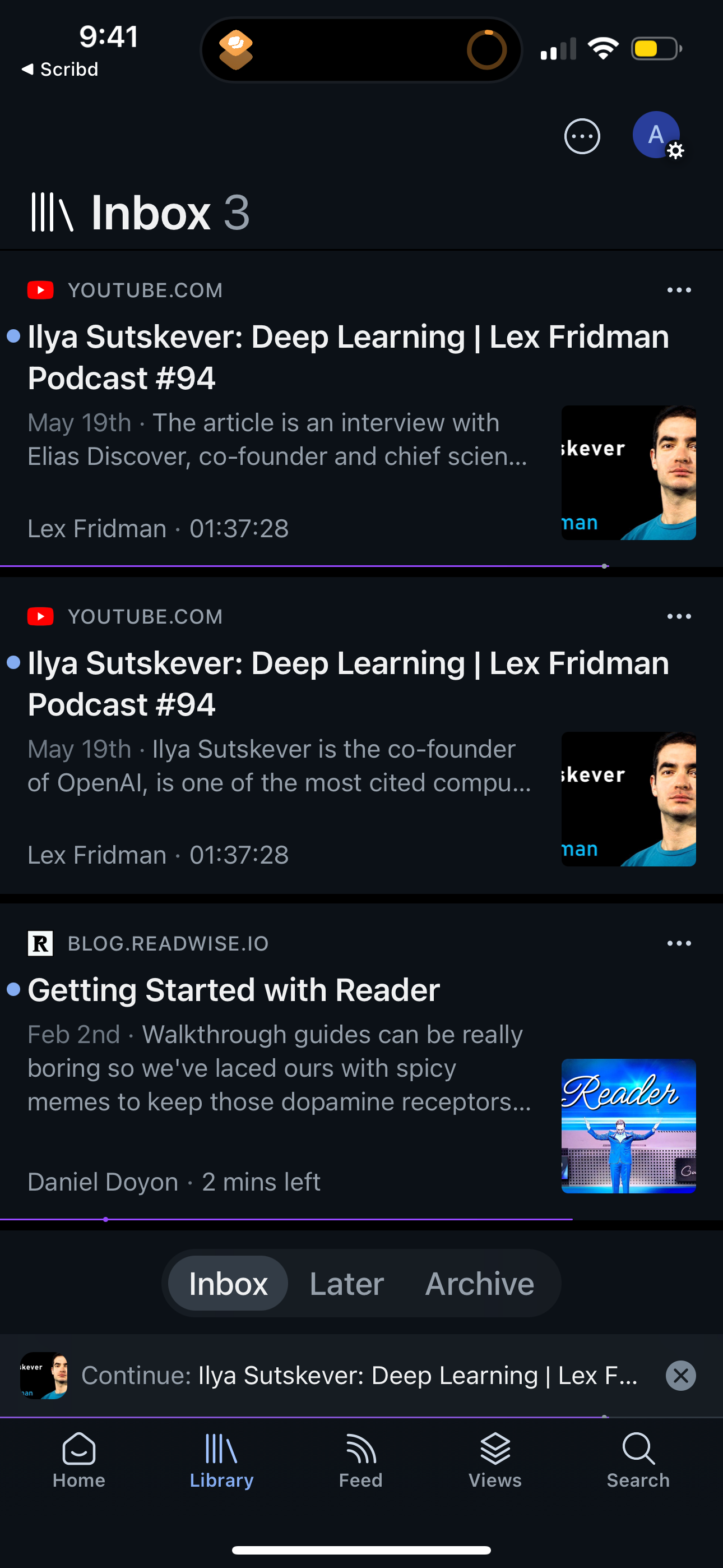Open overflow menu for first Ilya Sutskever entry
This screenshot has width=723, height=1568.
[x=678, y=290]
